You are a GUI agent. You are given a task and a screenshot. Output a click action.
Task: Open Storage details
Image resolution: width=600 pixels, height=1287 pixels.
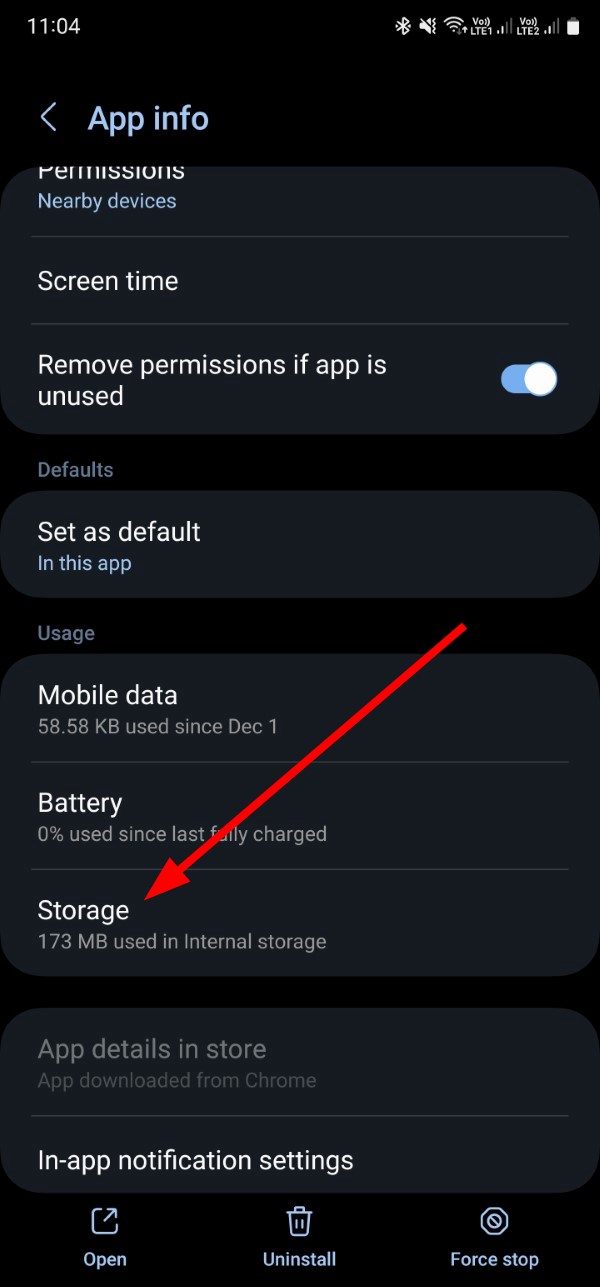point(300,923)
